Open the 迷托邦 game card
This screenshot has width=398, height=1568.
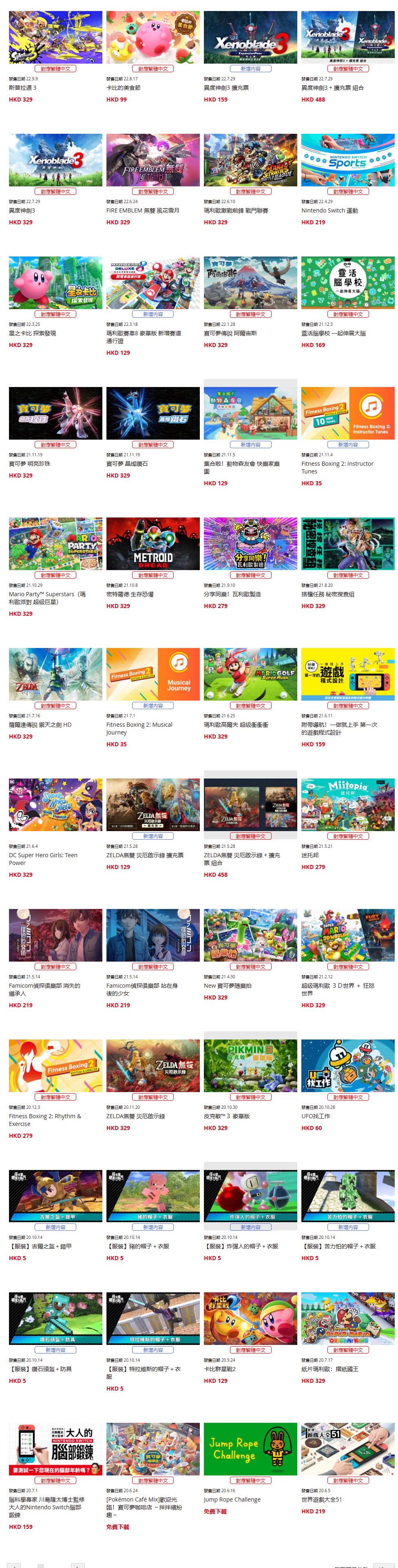coord(347,805)
